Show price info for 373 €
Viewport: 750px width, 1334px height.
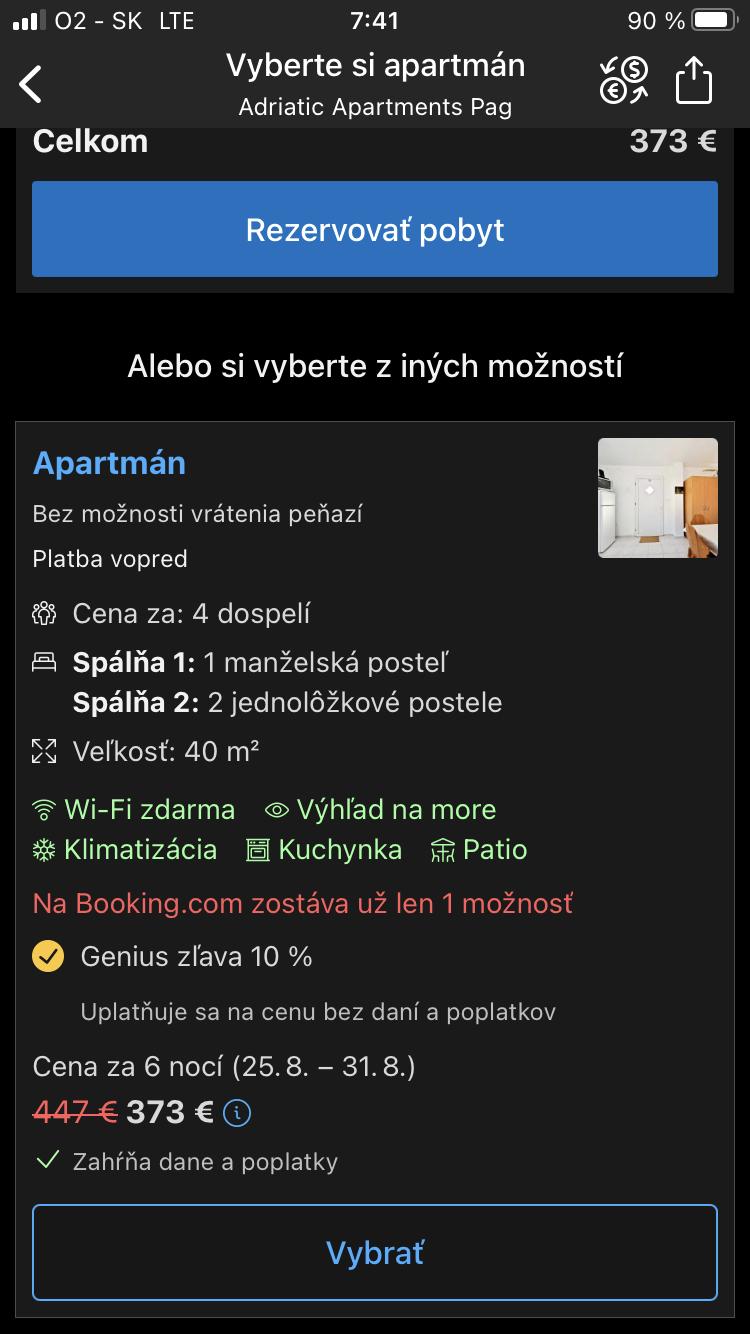pos(237,1112)
